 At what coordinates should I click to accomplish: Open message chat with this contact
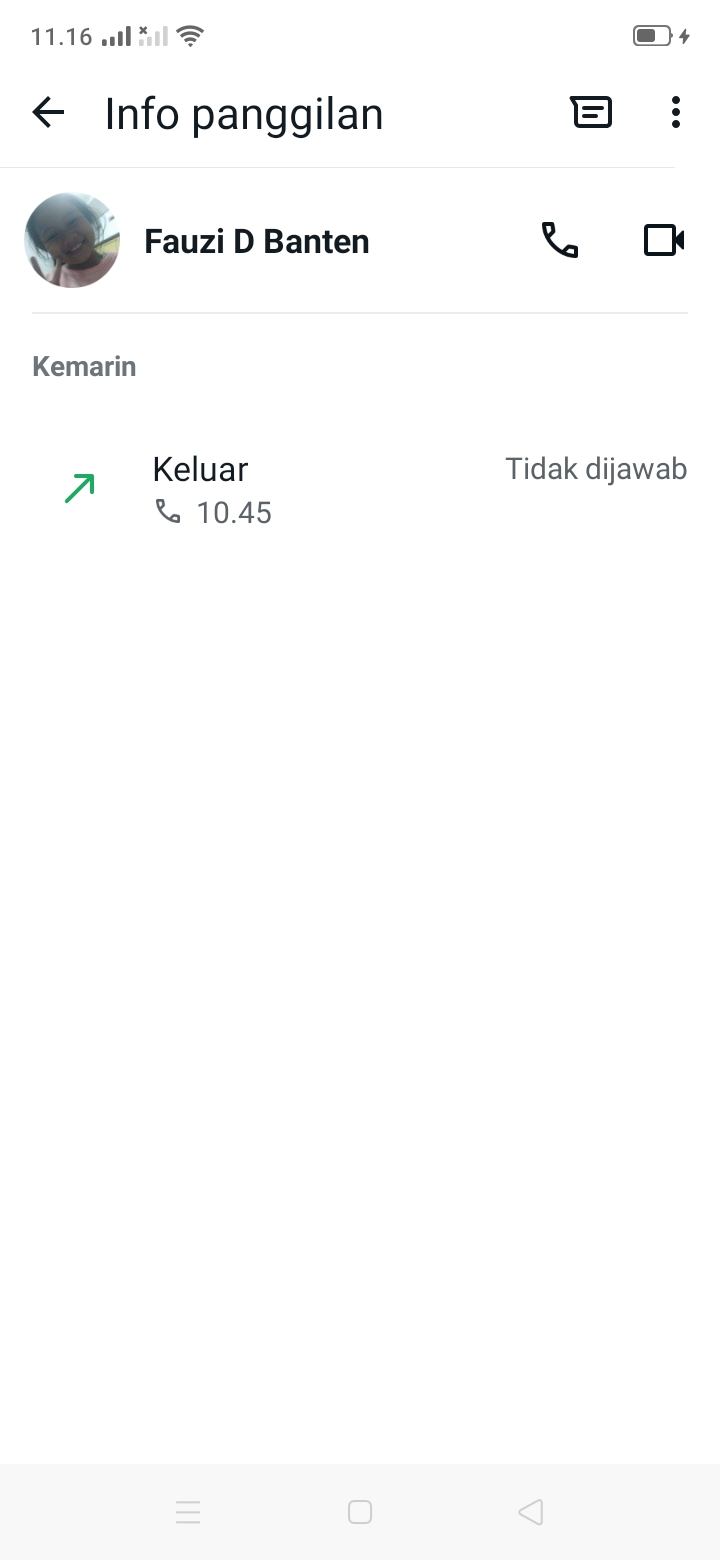(591, 113)
